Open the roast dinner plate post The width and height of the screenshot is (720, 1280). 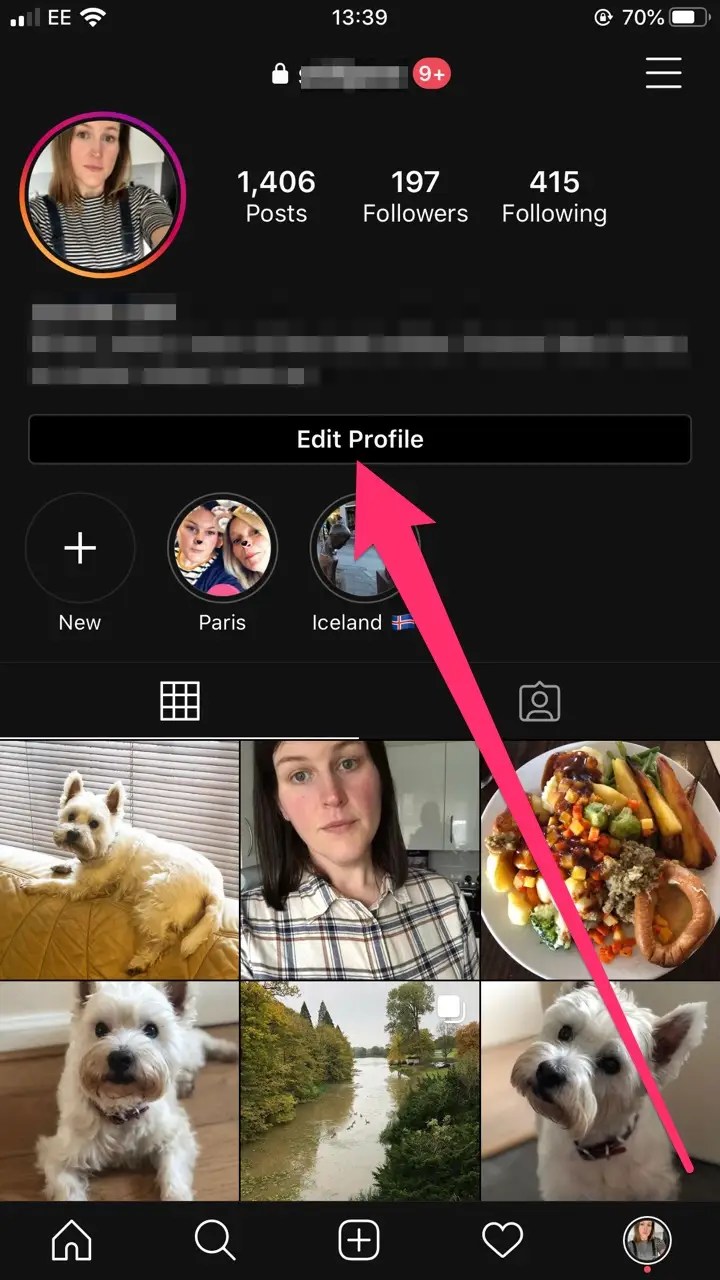coord(600,860)
